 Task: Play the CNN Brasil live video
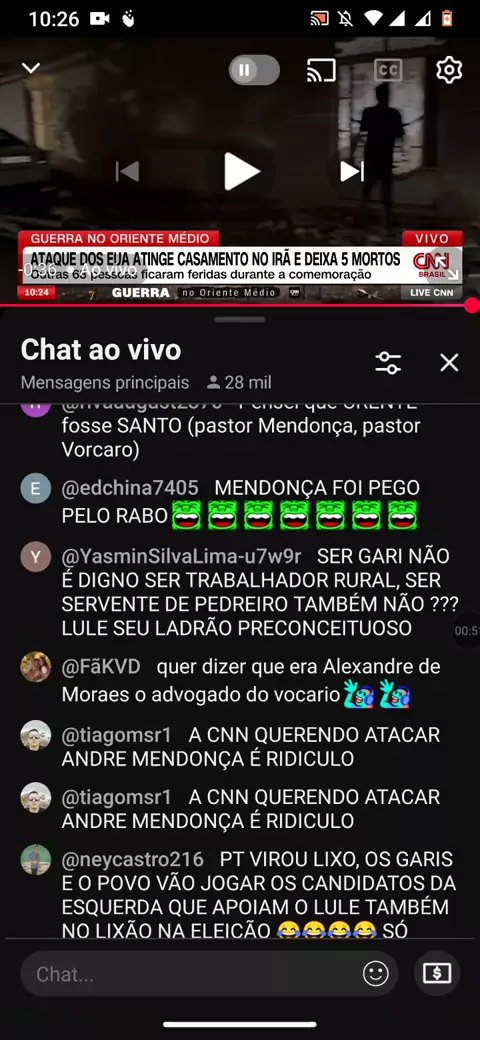[240, 171]
